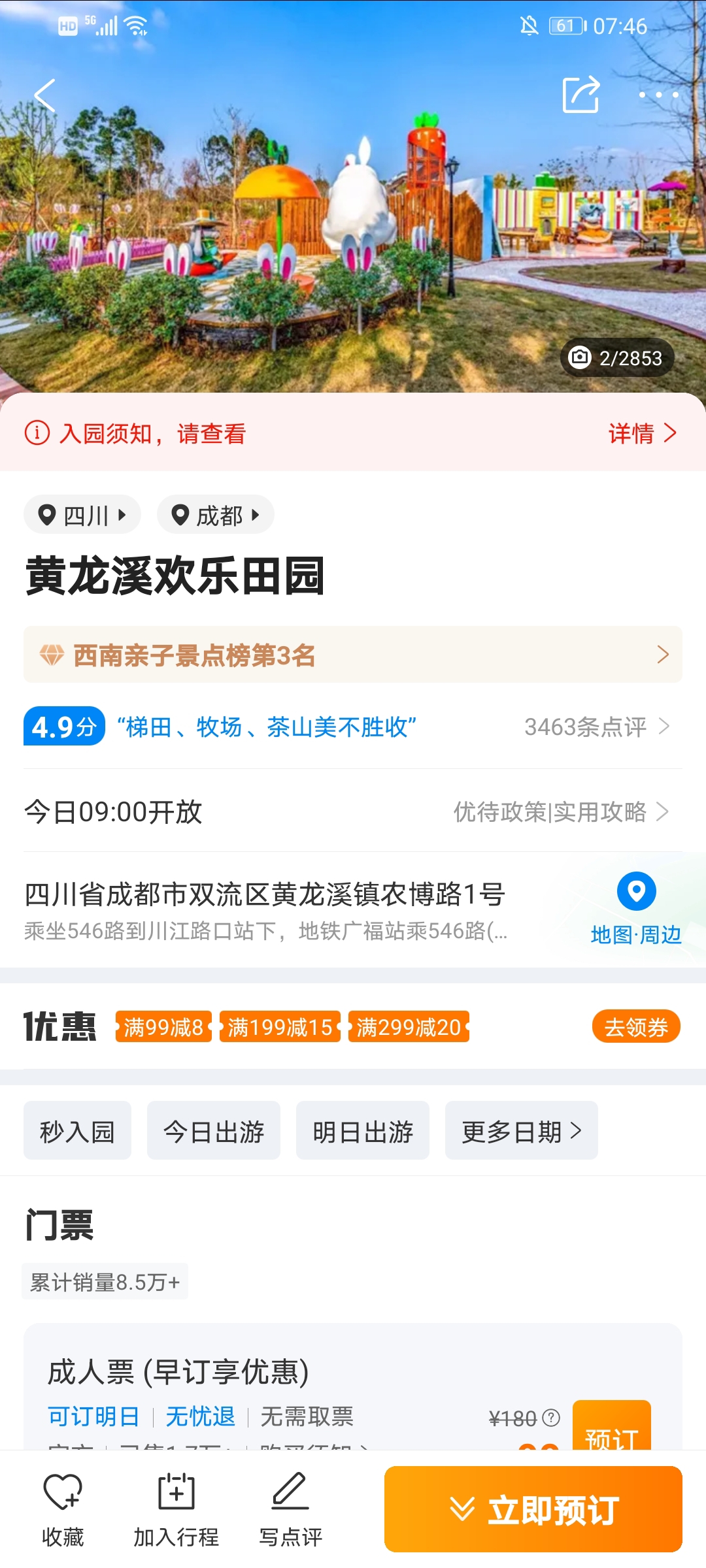The width and height of the screenshot is (706, 1568).
Task: Open 优待政策|实用攻略 info
Action: click(x=561, y=811)
